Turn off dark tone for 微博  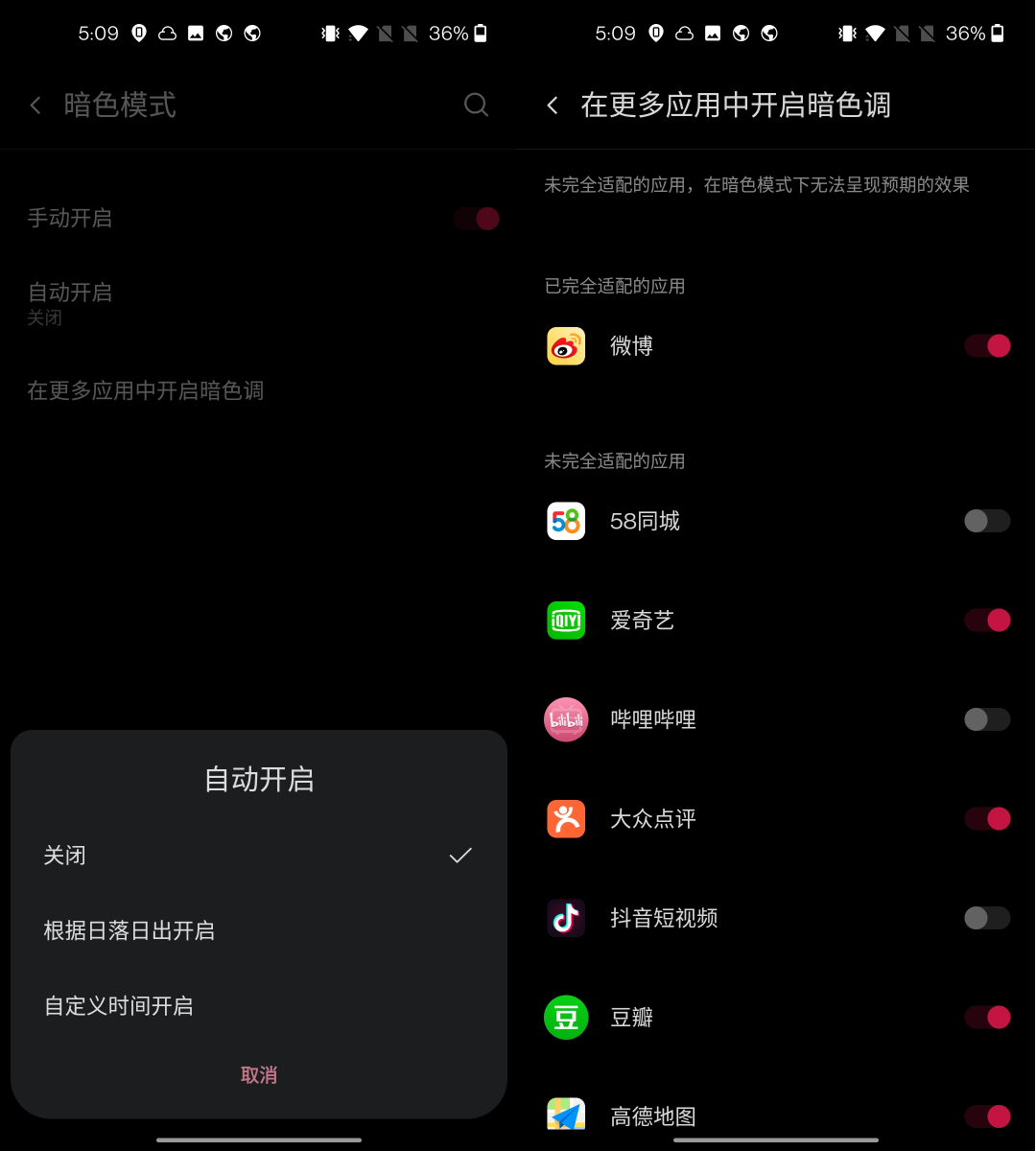987,346
